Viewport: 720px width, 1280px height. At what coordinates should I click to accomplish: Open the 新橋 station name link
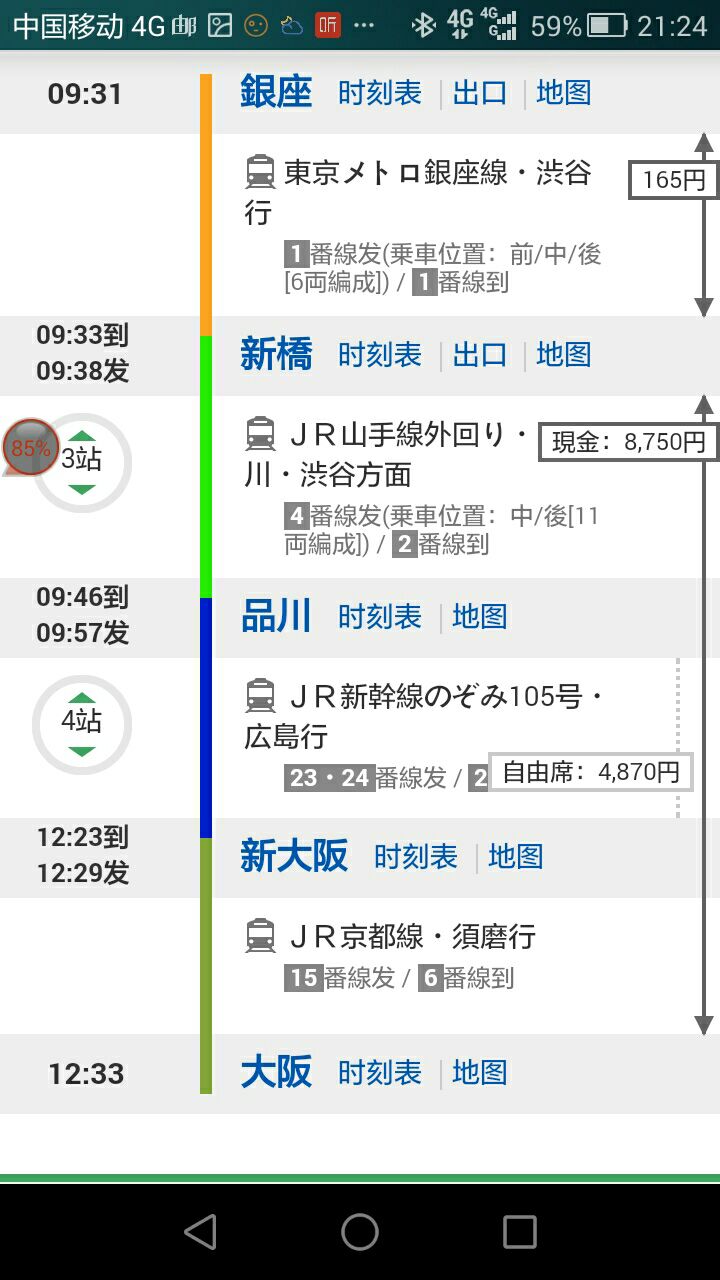tap(276, 355)
